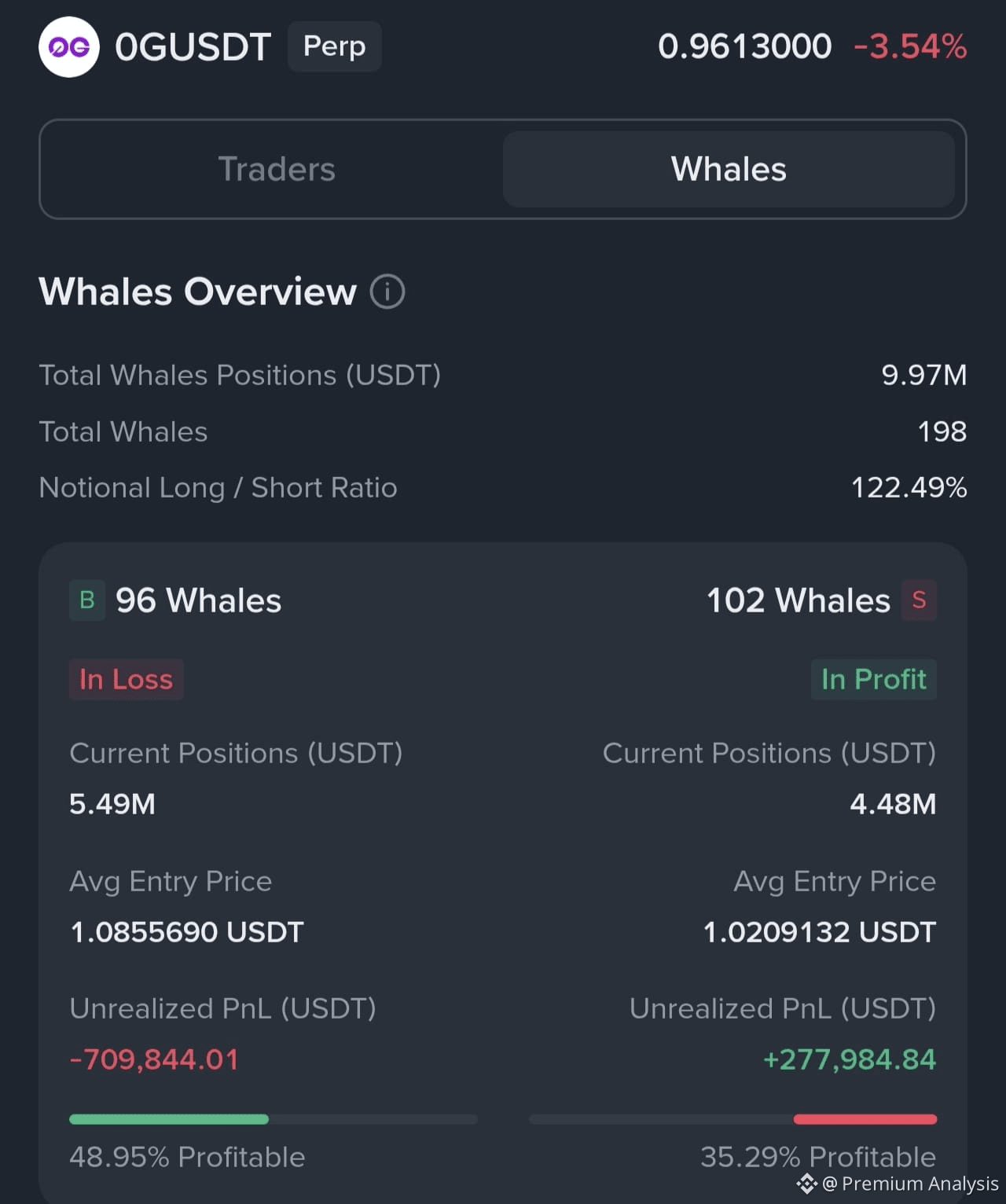1006x1204 pixels.
Task: Switch to the Whales tab
Action: point(727,169)
